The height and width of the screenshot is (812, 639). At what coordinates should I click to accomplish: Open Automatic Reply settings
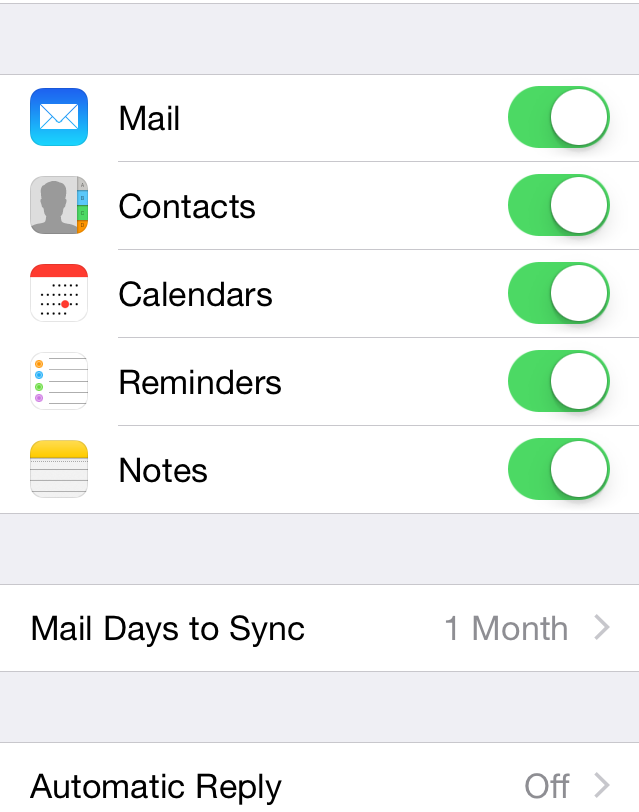320,785
